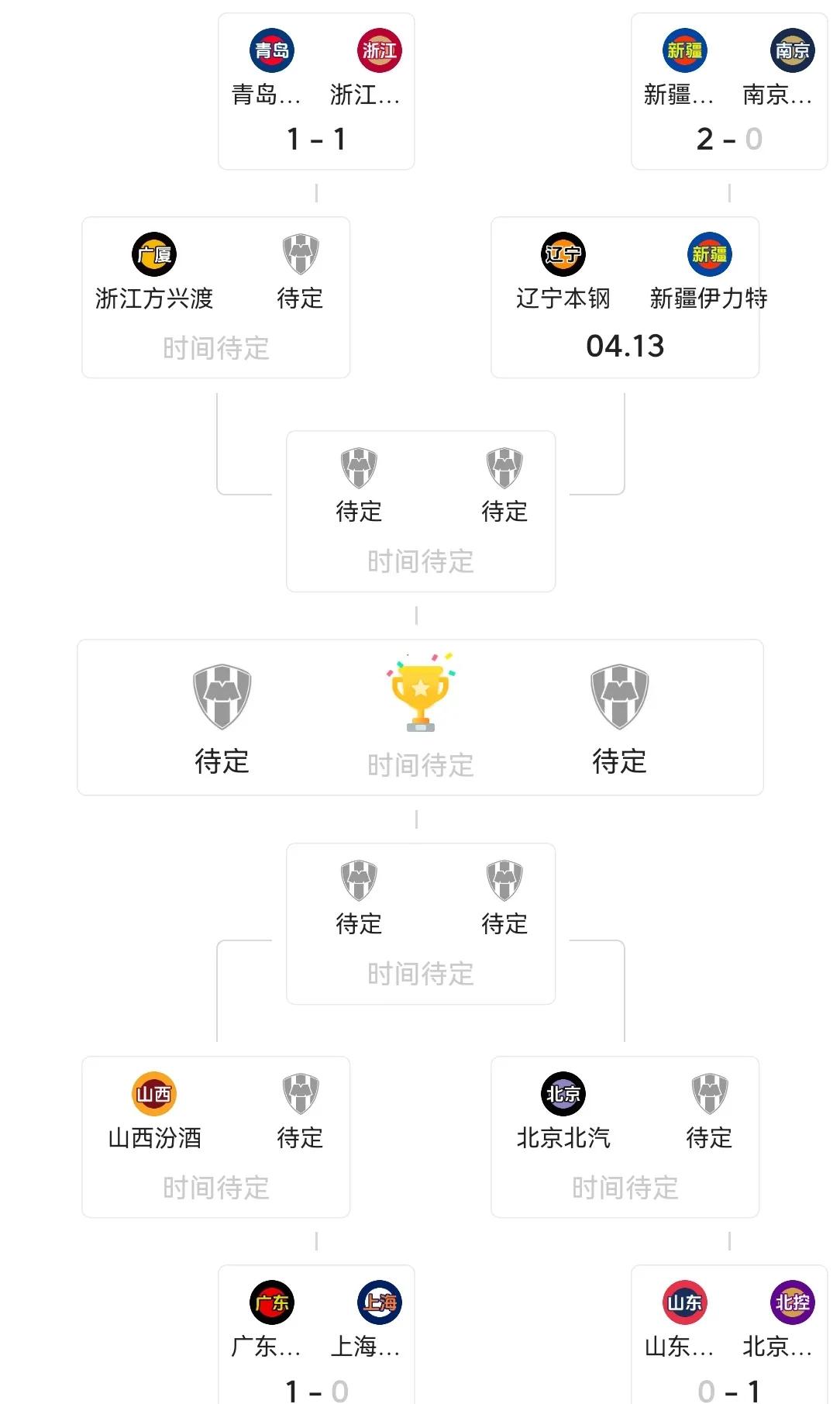The height and width of the screenshot is (1404, 840).
Task: Click the 山西汾酒 team logo
Action: pos(153,1095)
